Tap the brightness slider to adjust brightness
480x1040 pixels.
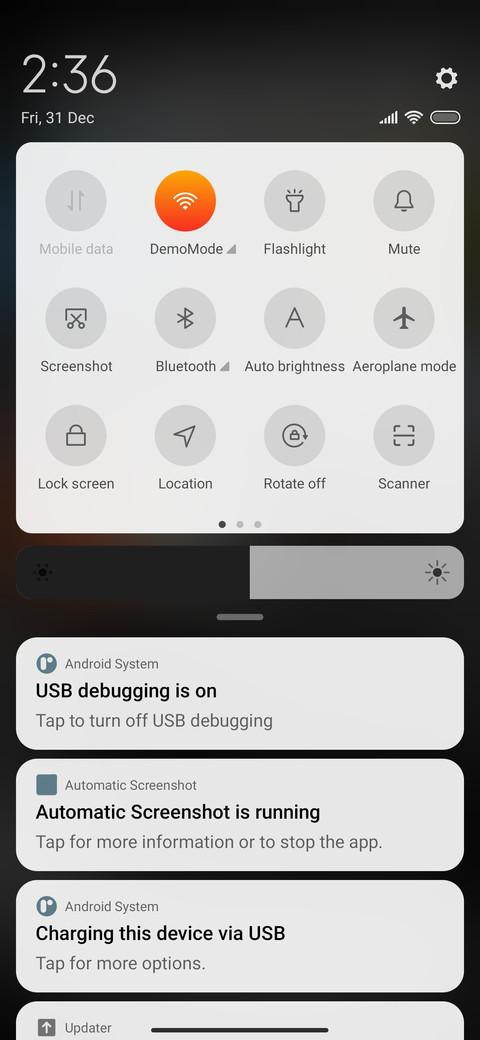coord(240,572)
